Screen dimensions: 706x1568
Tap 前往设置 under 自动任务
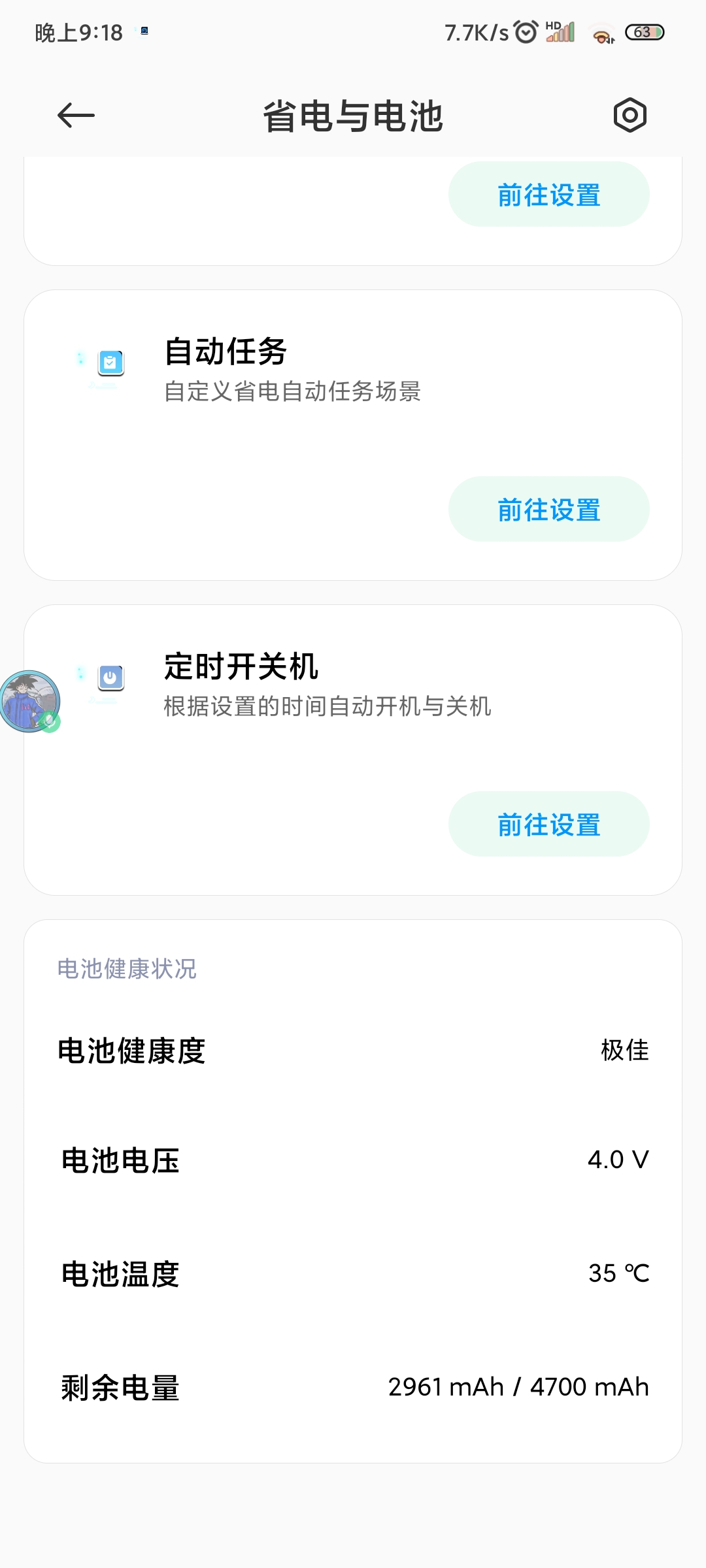tap(548, 510)
